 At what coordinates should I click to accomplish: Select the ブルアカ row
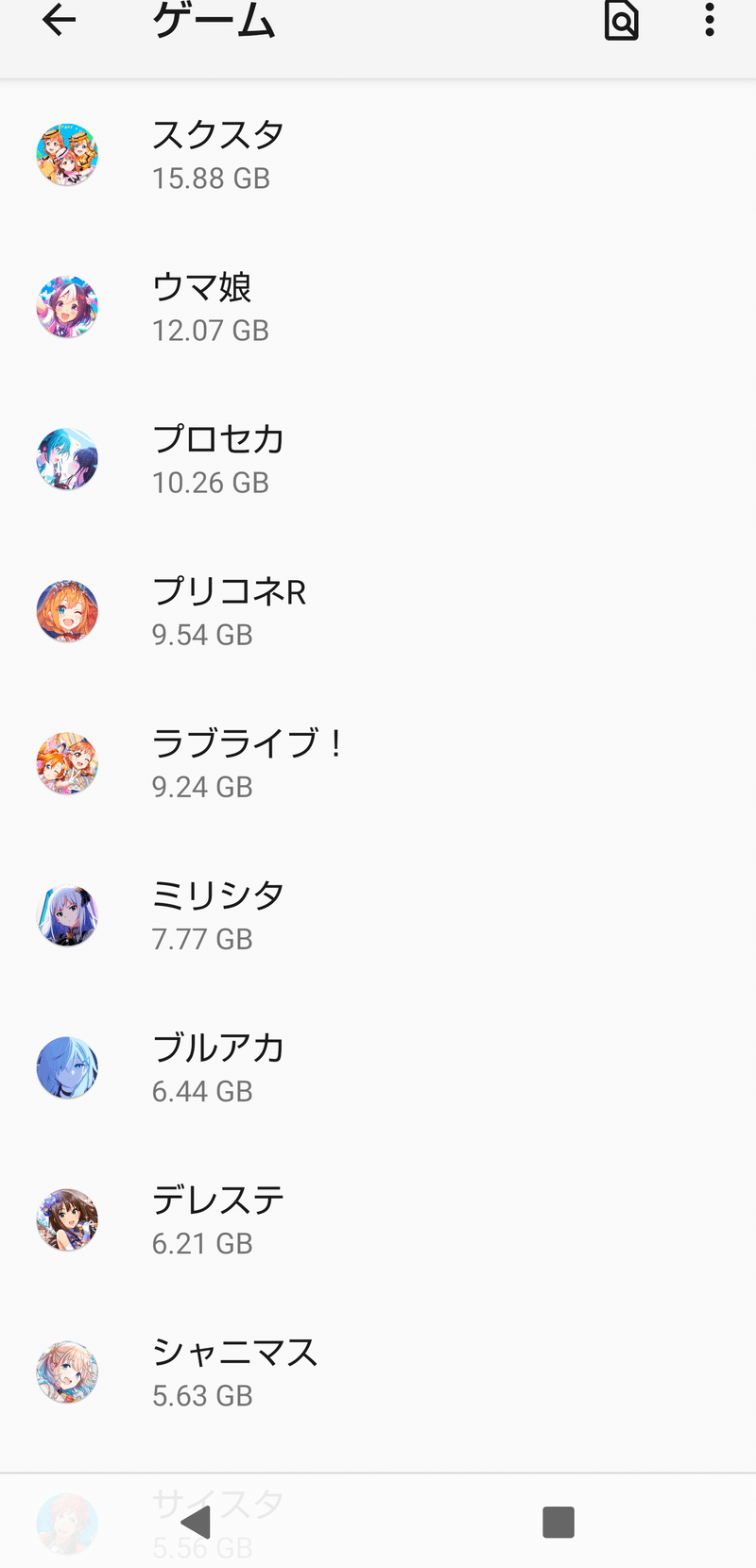[x=378, y=1067]
